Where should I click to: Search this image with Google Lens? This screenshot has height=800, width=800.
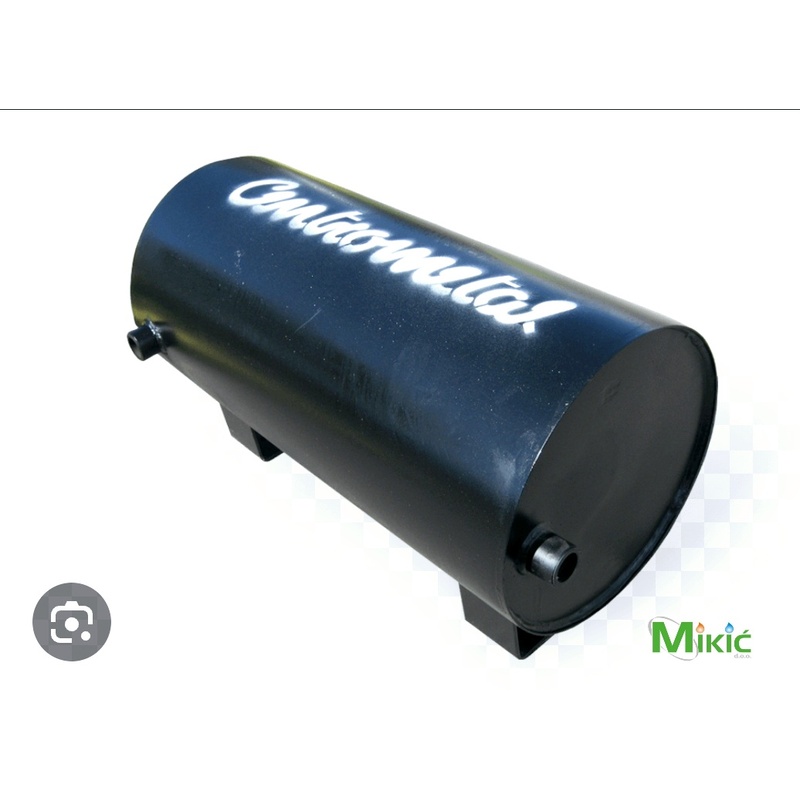click(x=71, y=621)
